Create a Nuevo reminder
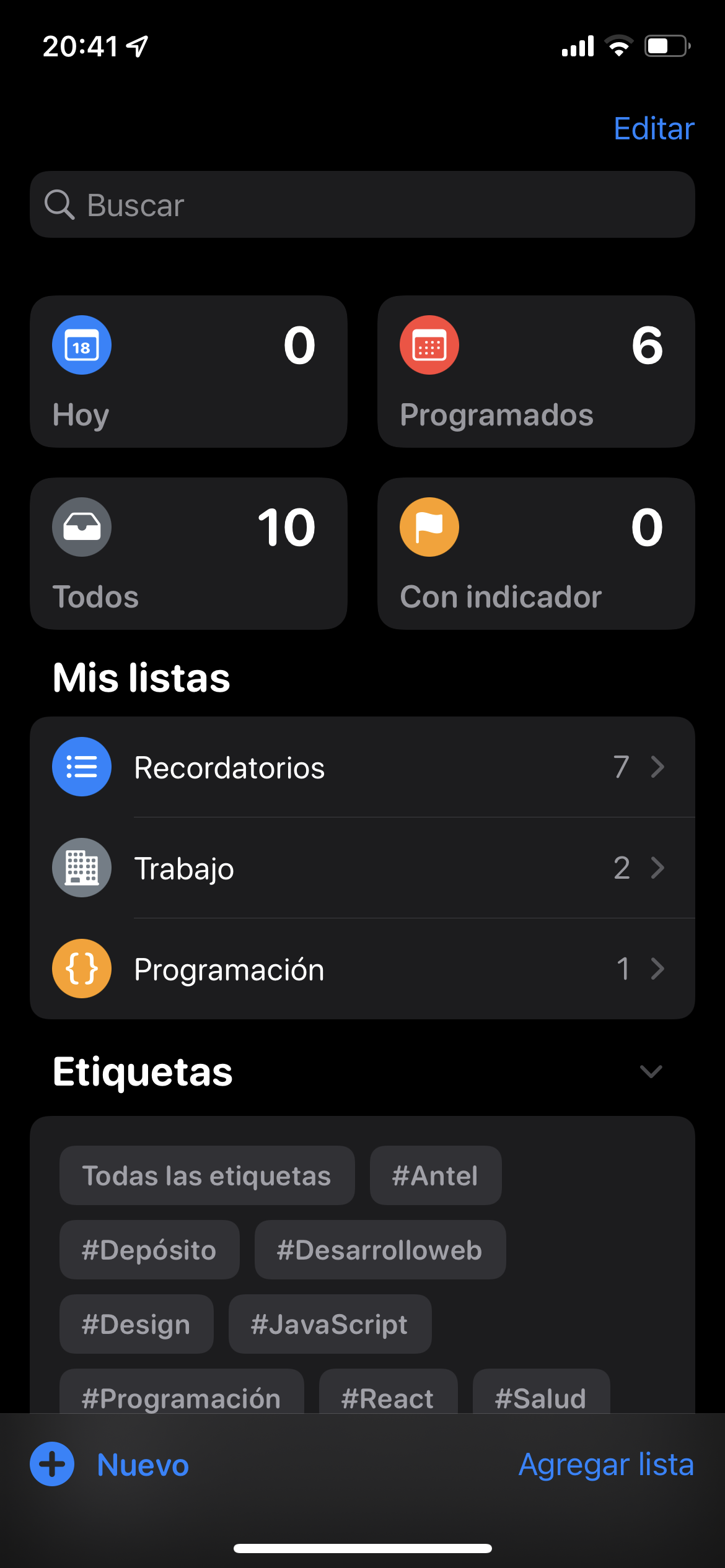The image size is (725, 1568). [110, 1465]
